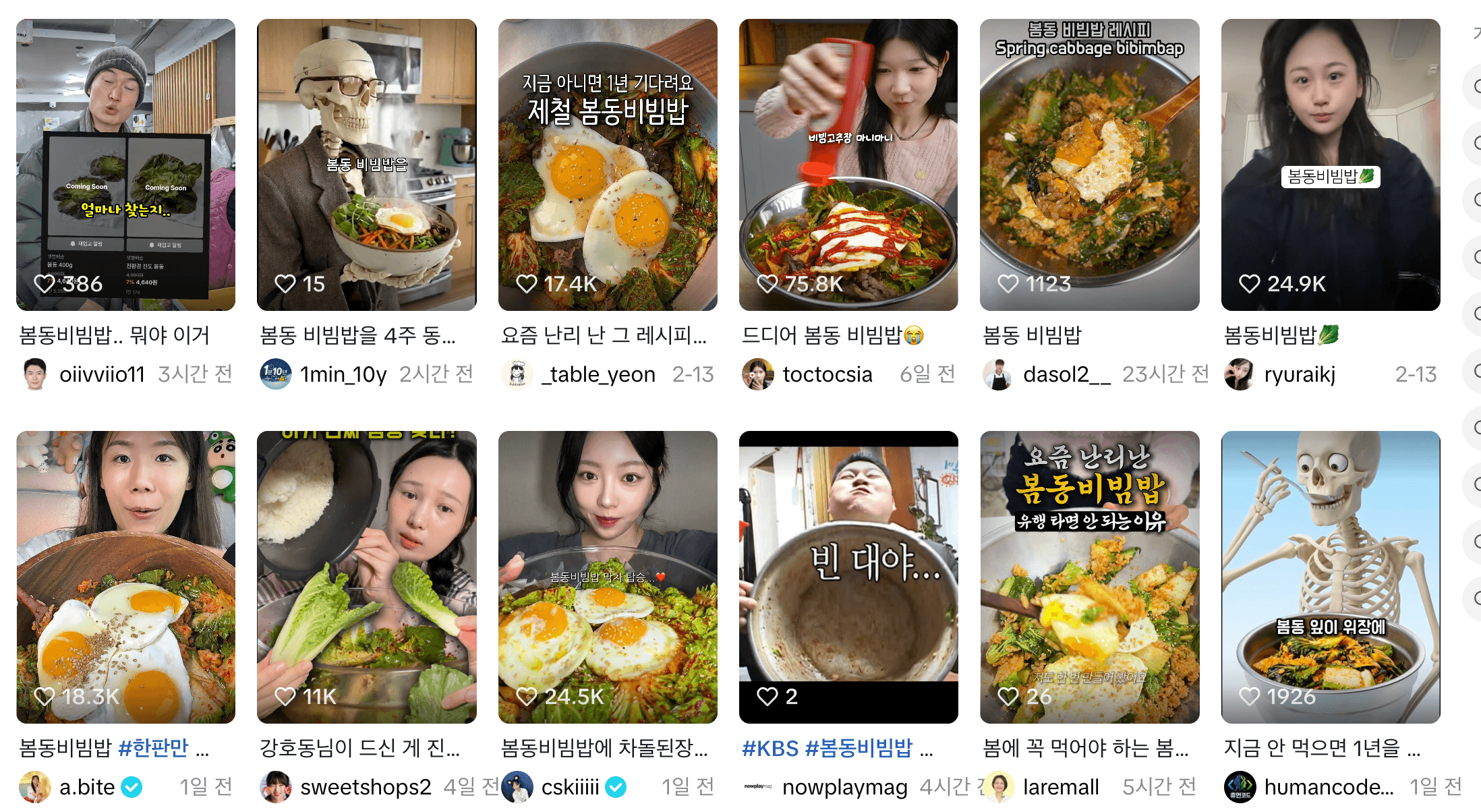Go to a.bite's profile page

(x=87, y=787)
